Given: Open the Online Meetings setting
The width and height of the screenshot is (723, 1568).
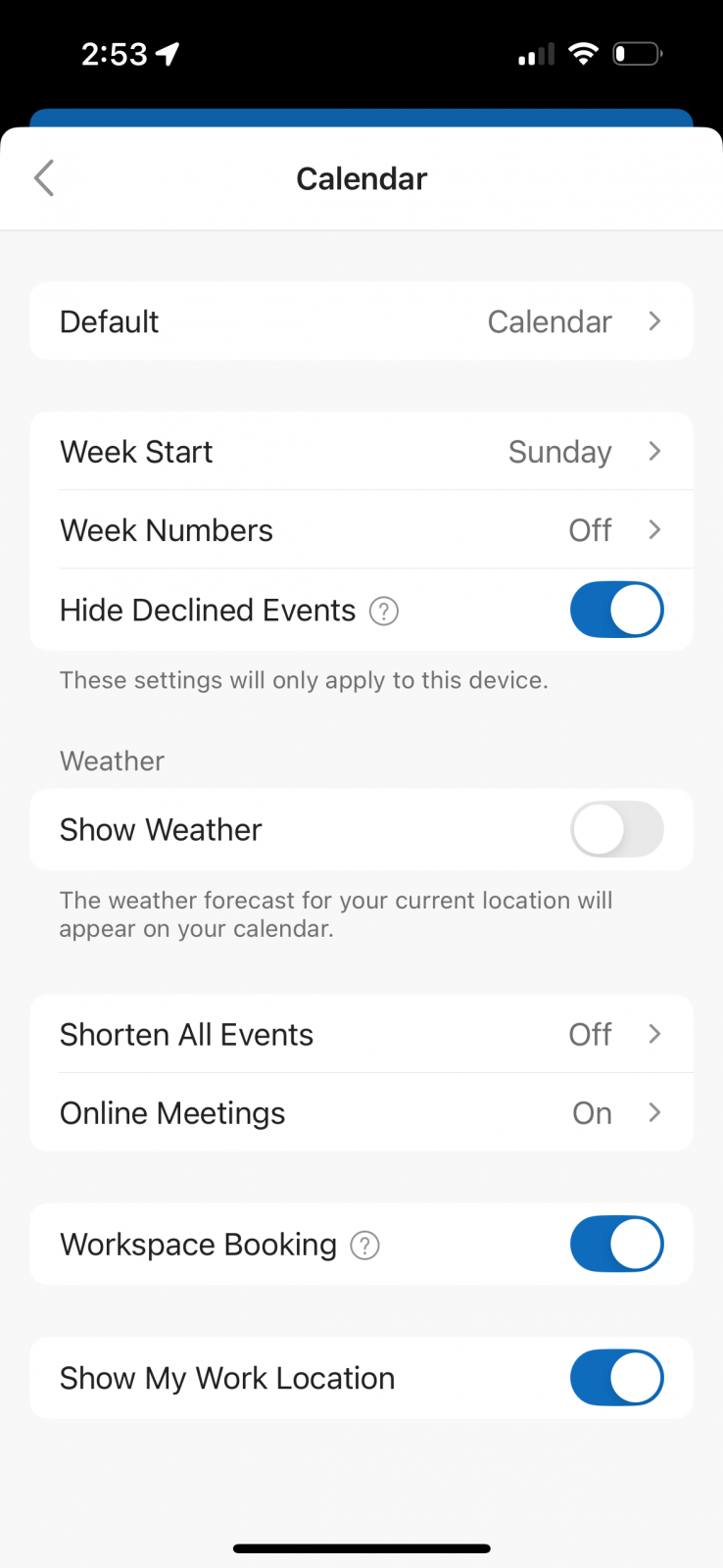Looking at the screenshot, I should pyautogui.click(x=361, y=1112).
